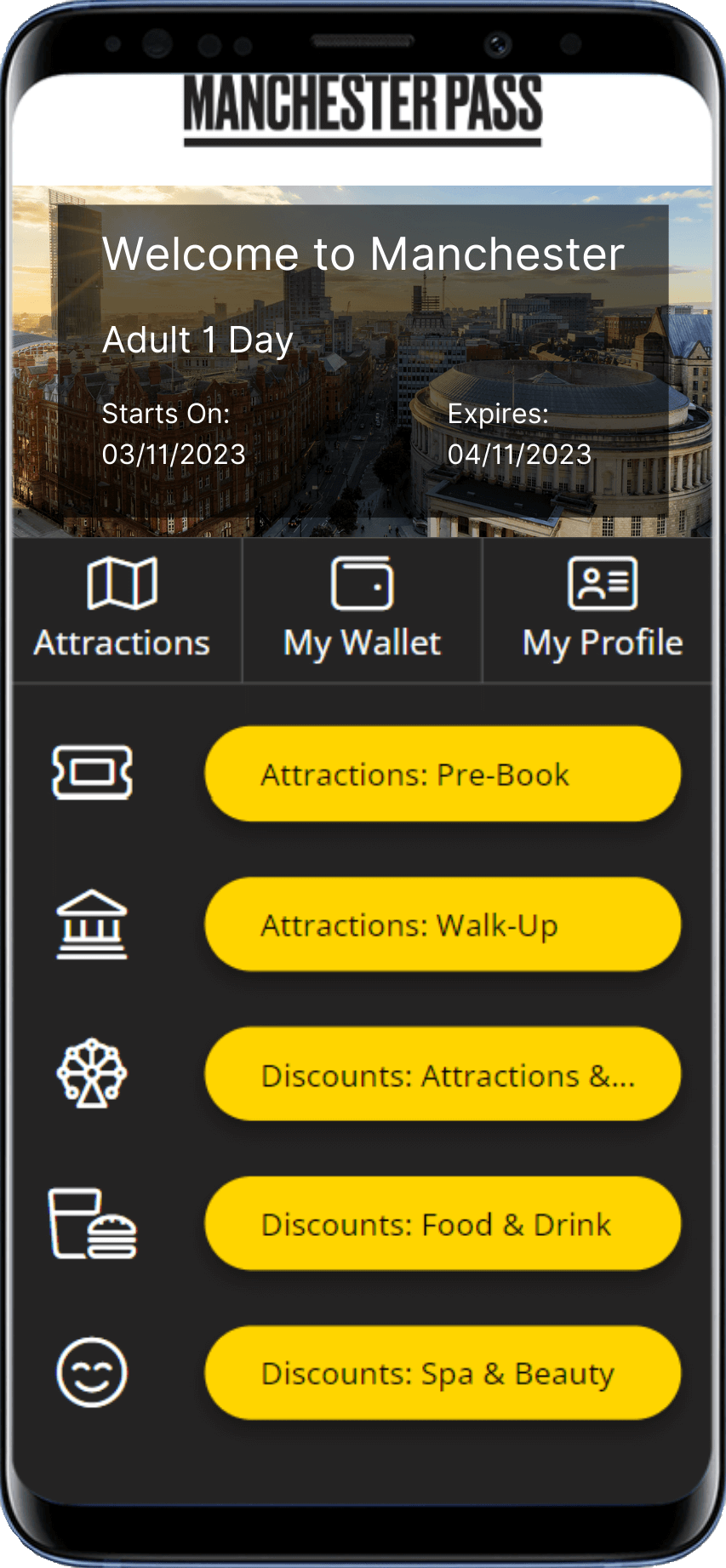Select the Adult 1 Day pass label
Screen dimensions: 726x1568
tap(197, 339)
